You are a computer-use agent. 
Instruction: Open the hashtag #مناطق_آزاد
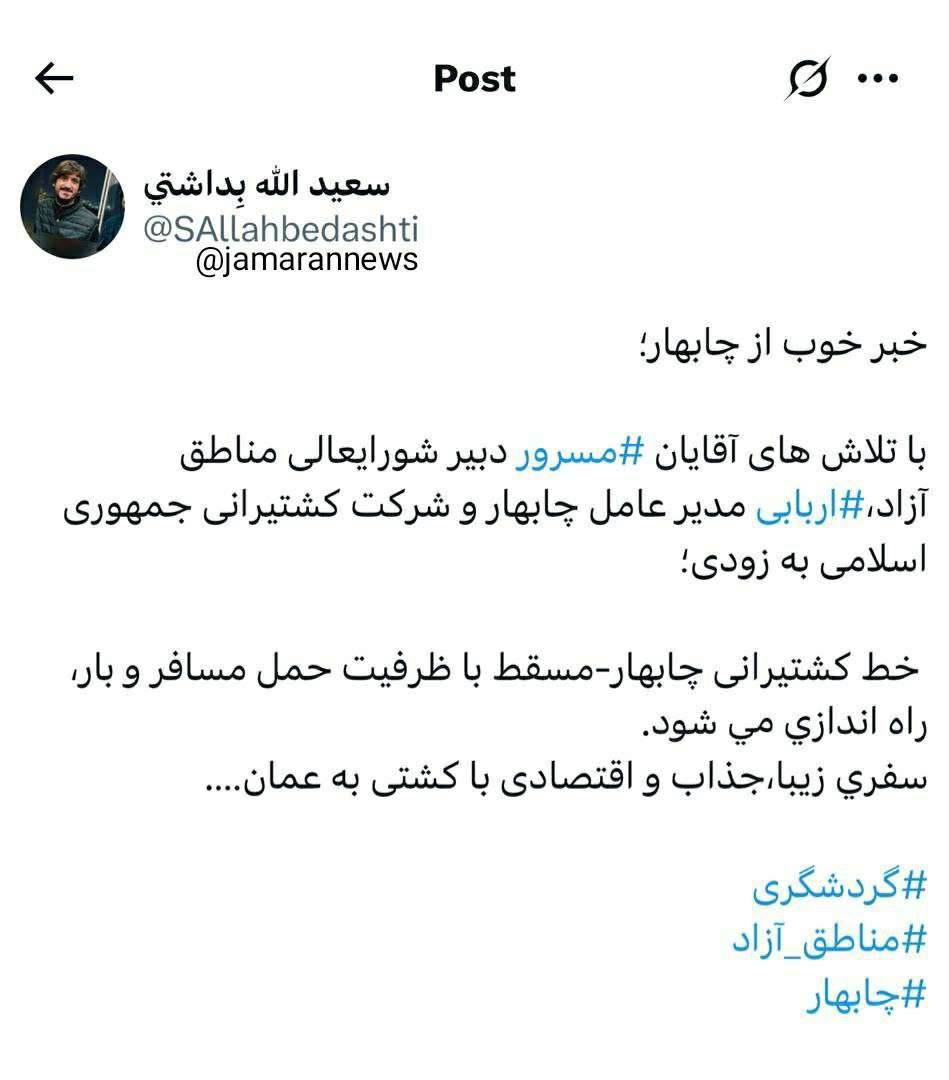(828, 941)
